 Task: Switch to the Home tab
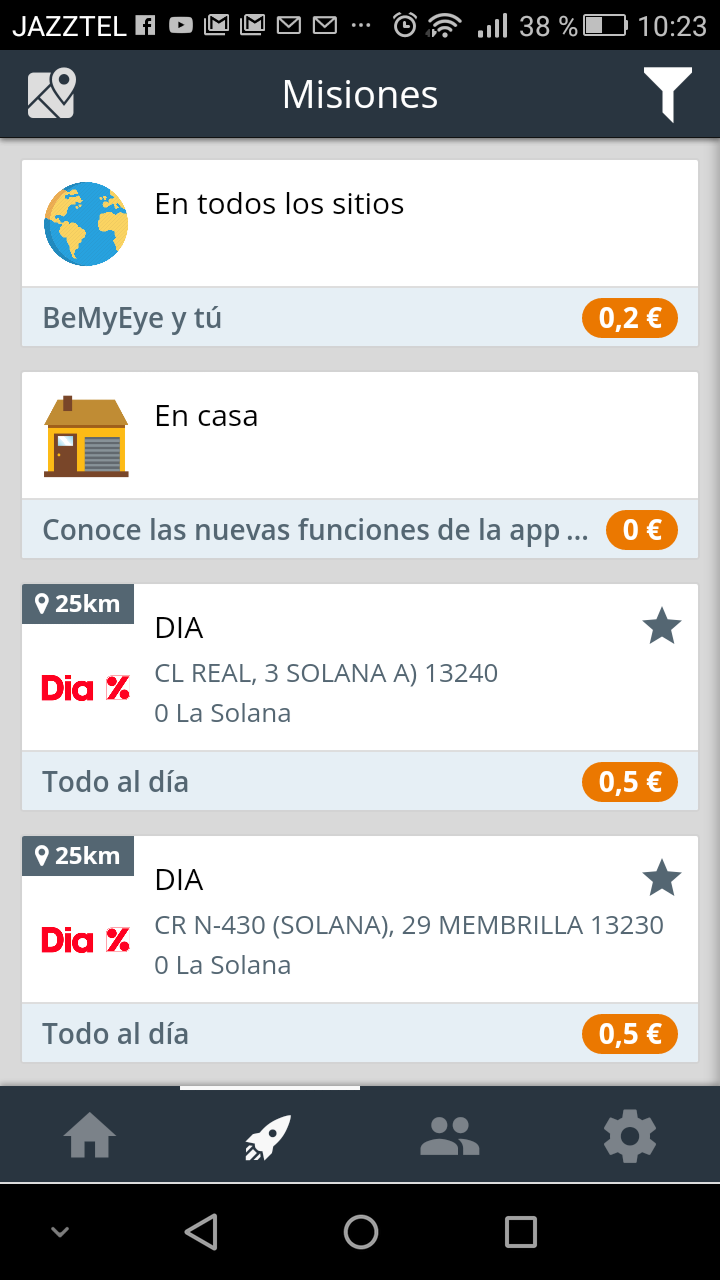coord(90,1136)
